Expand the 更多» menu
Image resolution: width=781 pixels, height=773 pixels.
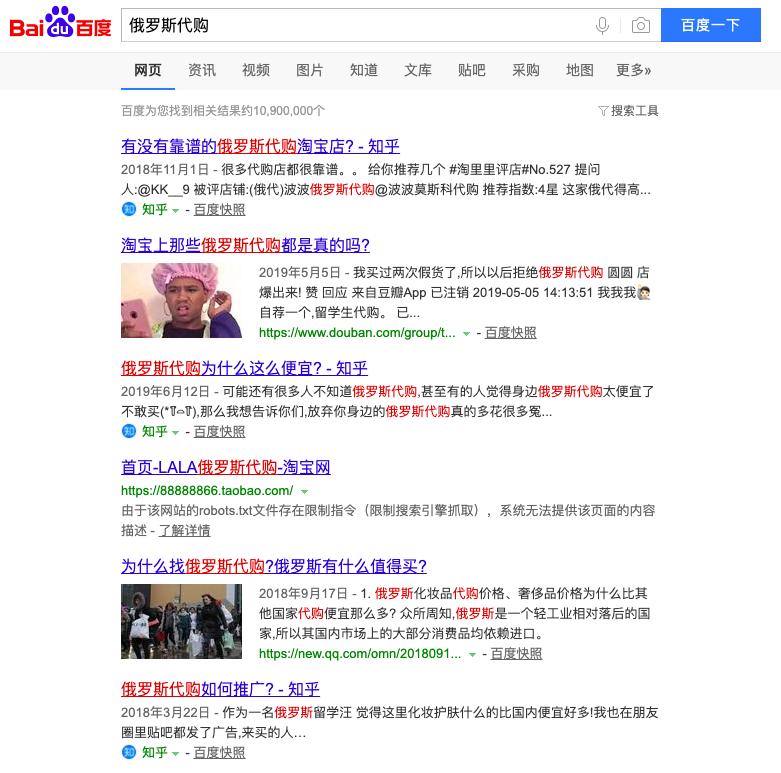pyautogui.click(x=633, y=70)
